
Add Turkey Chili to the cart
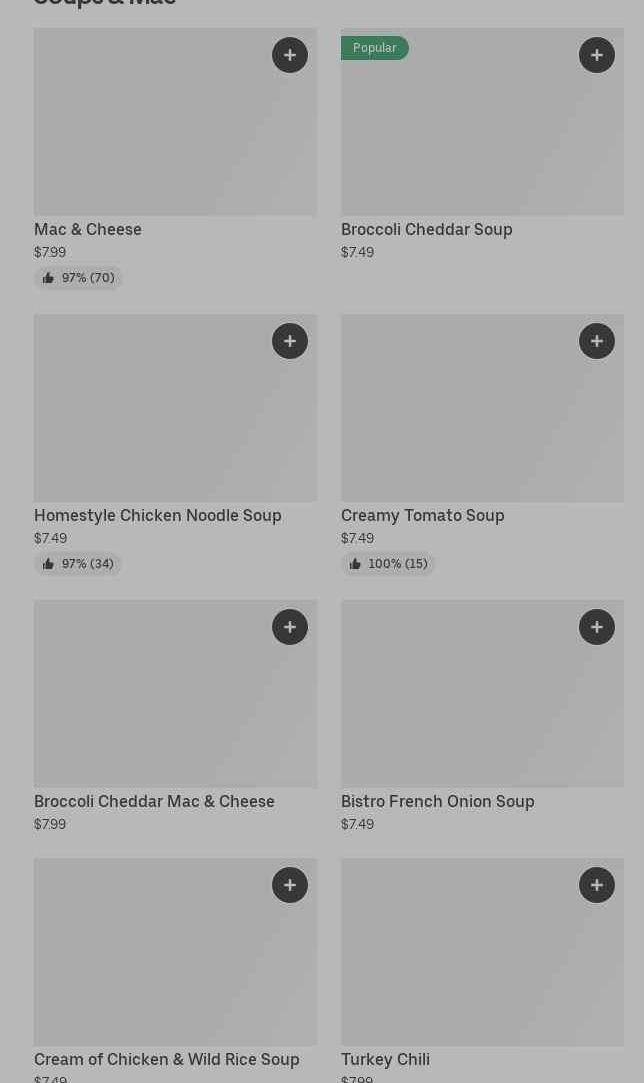click(x=596, y=885)
